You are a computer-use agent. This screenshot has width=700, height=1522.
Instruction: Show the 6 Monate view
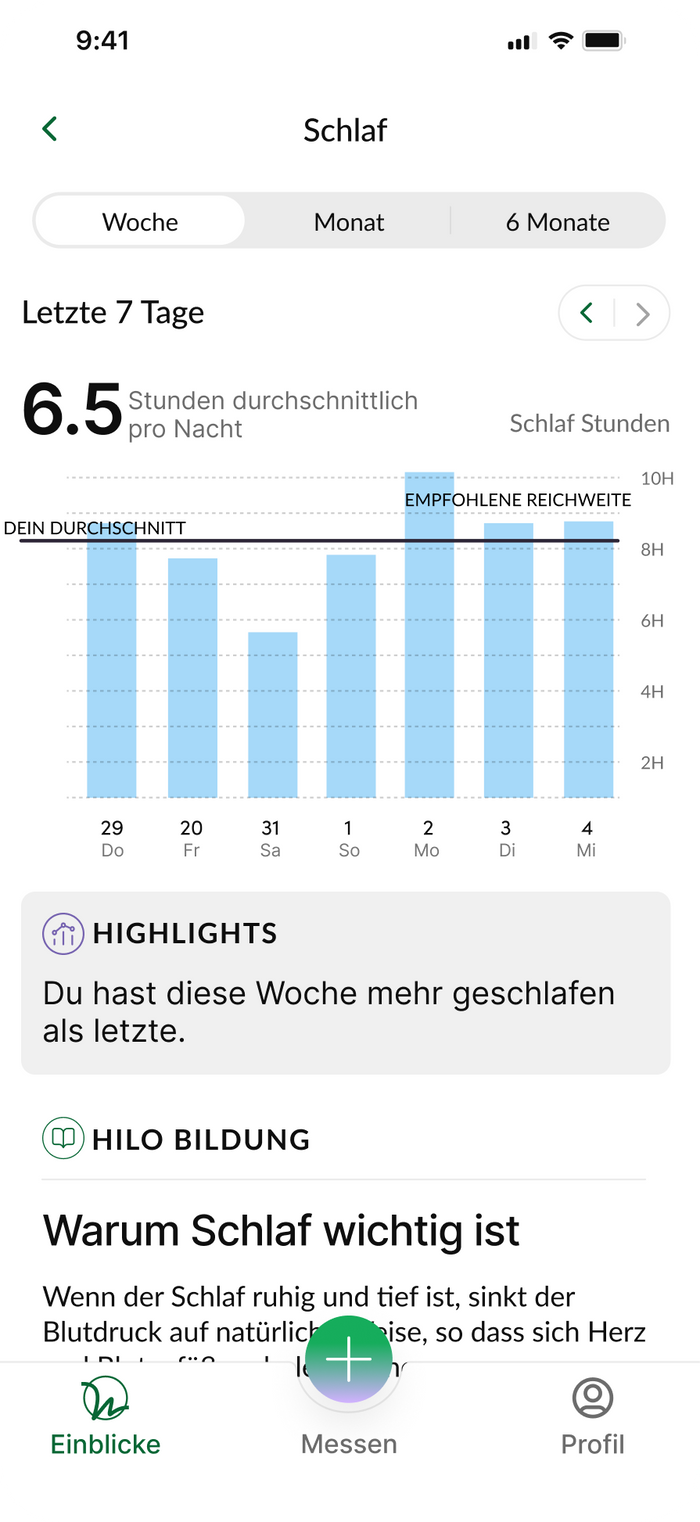tap(557, 221)
